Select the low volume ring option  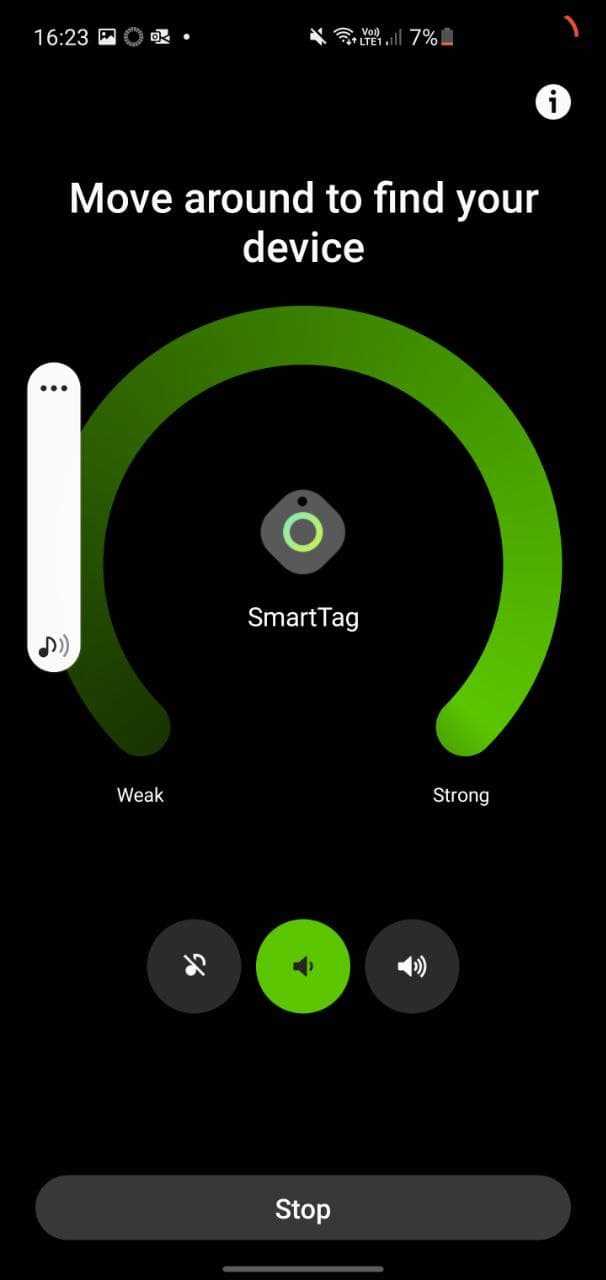(x=303, y=966)
